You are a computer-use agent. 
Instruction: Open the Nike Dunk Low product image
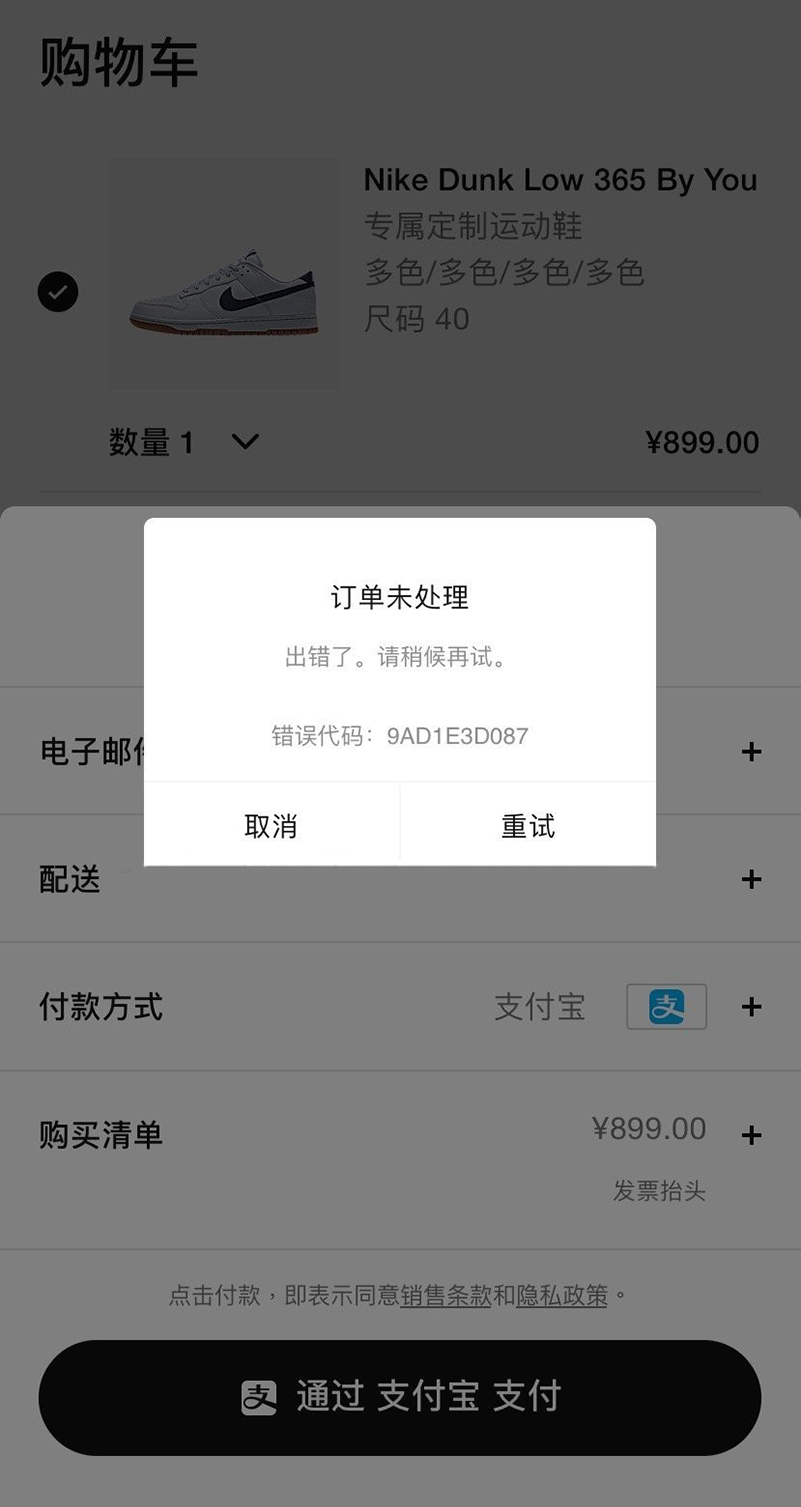pyautogui.click(x=224, y=292)
